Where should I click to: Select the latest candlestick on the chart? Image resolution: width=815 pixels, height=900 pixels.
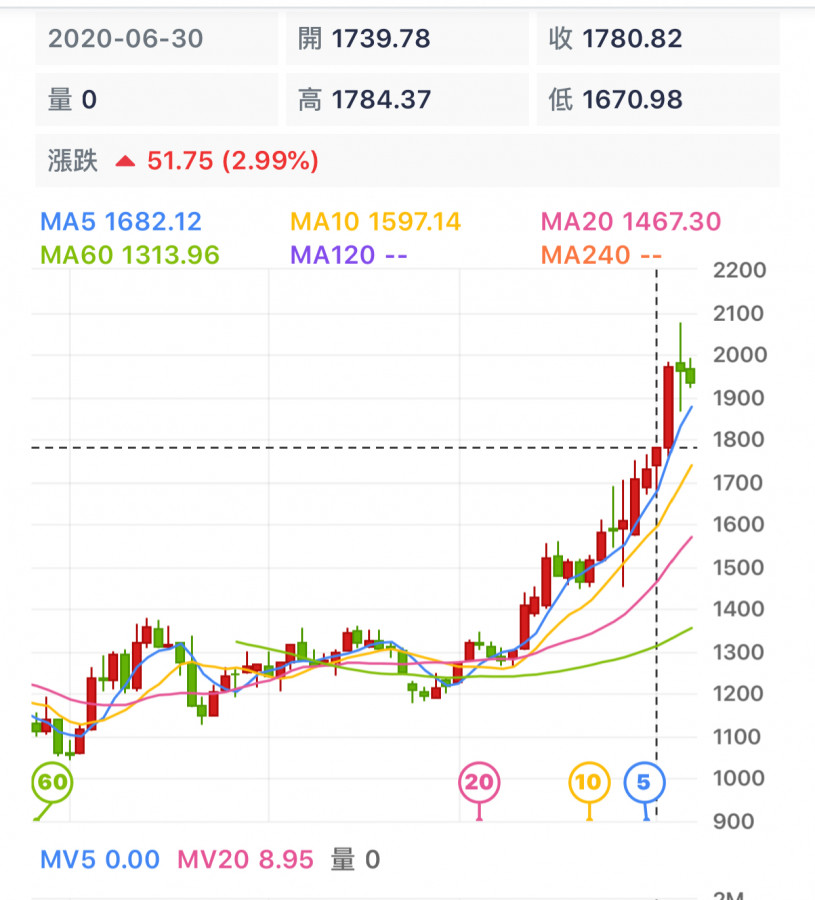(x=690, y=376)
